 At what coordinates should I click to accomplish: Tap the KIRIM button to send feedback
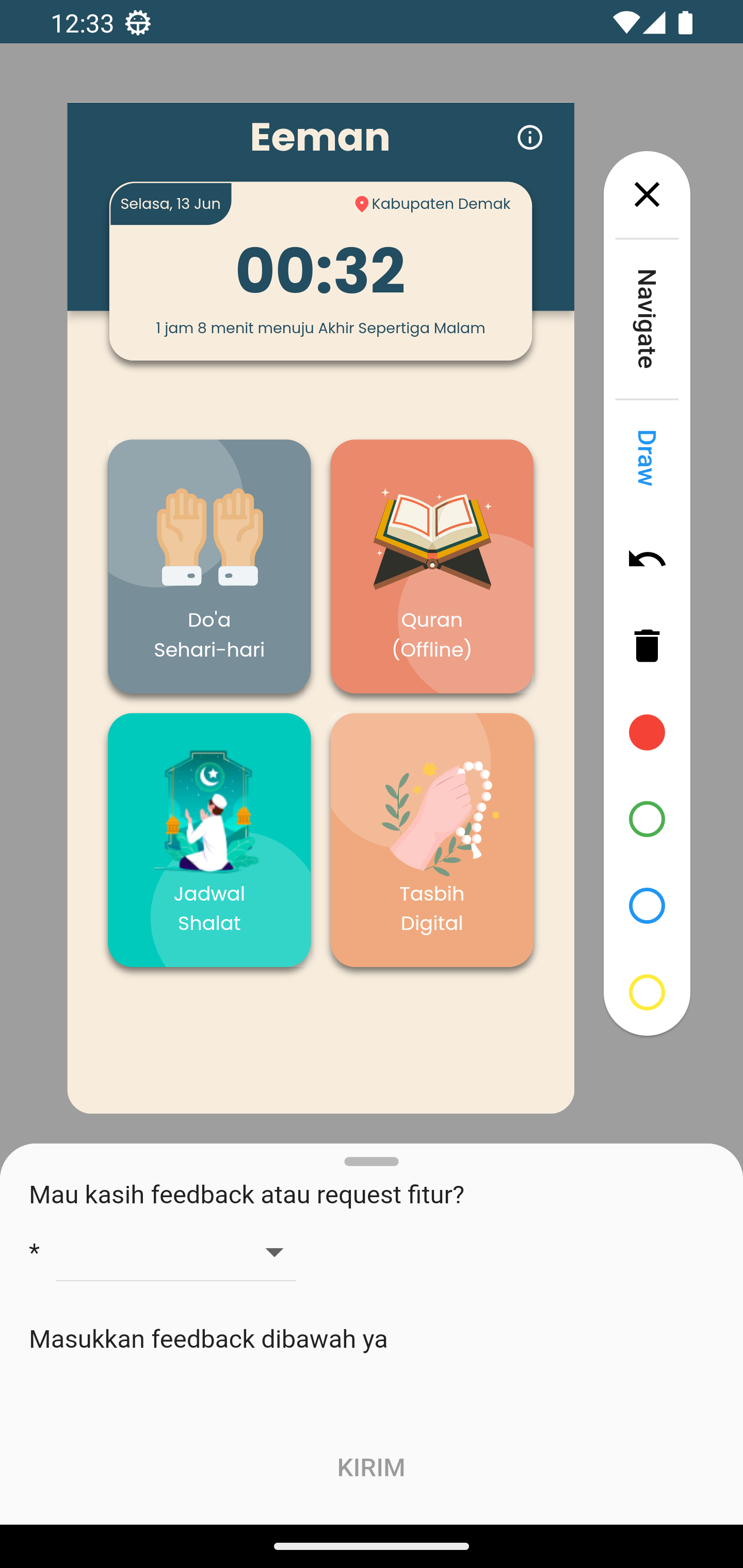pos(371,1467)
